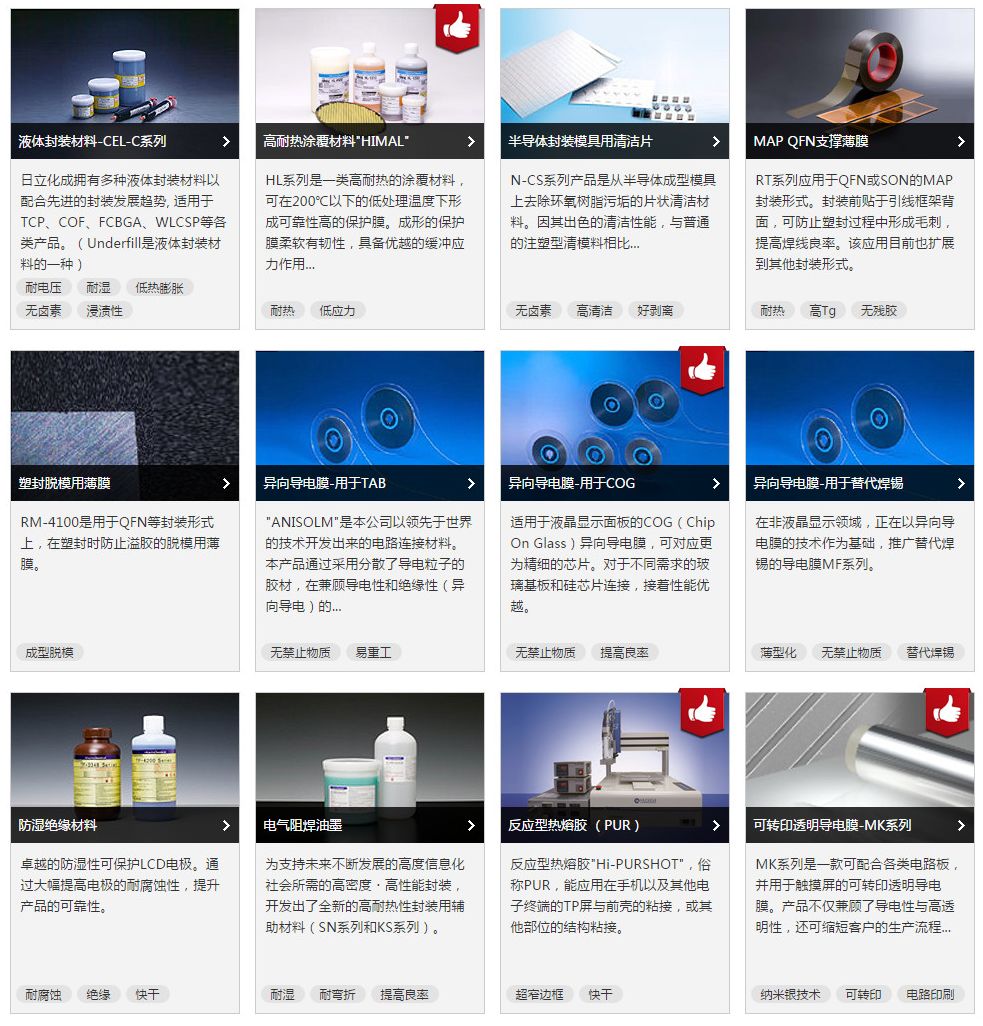The image size is (983, 1026).
Task: View the 电气阻焊油墨 product
Action: [370, 825]
